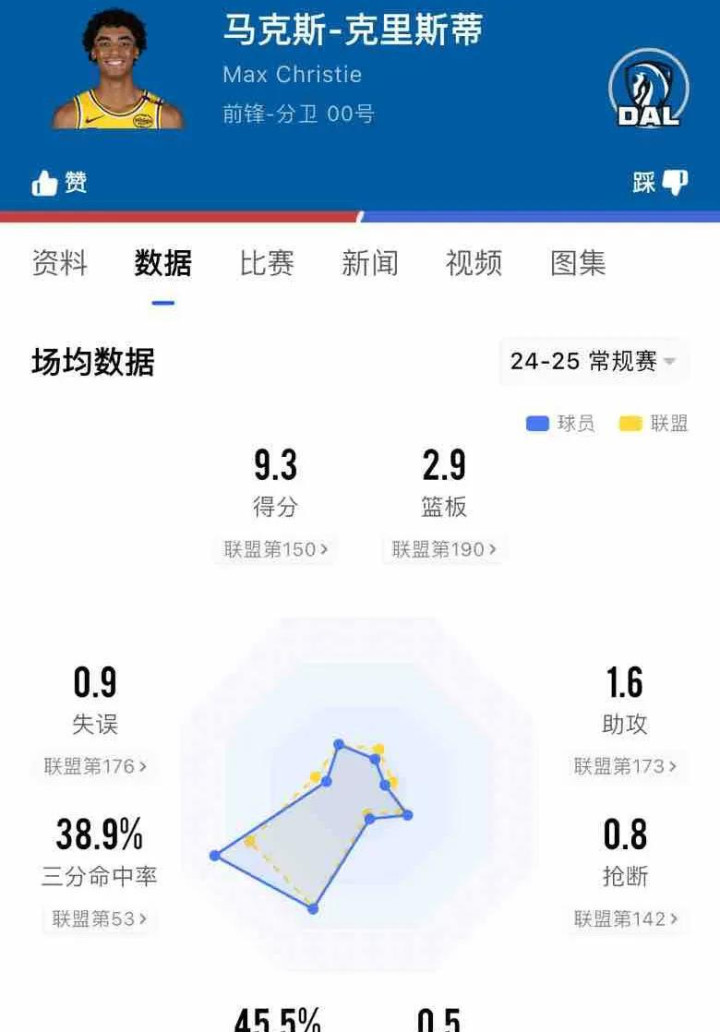Open scoring rank 联盟第150
The image size is (720, 1032).
tap(276, 549)
